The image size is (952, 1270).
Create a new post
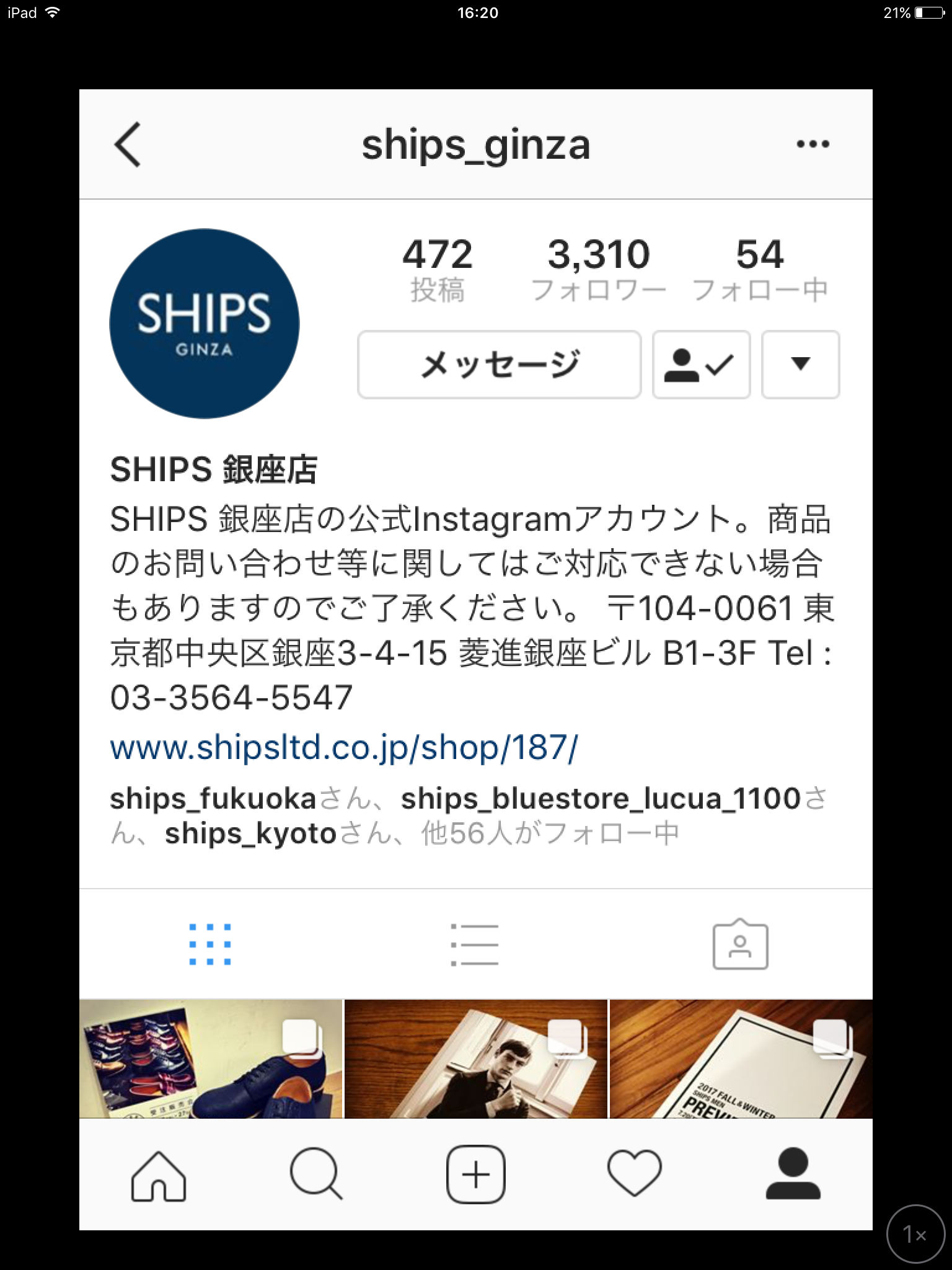click(x=476, y=1175)
